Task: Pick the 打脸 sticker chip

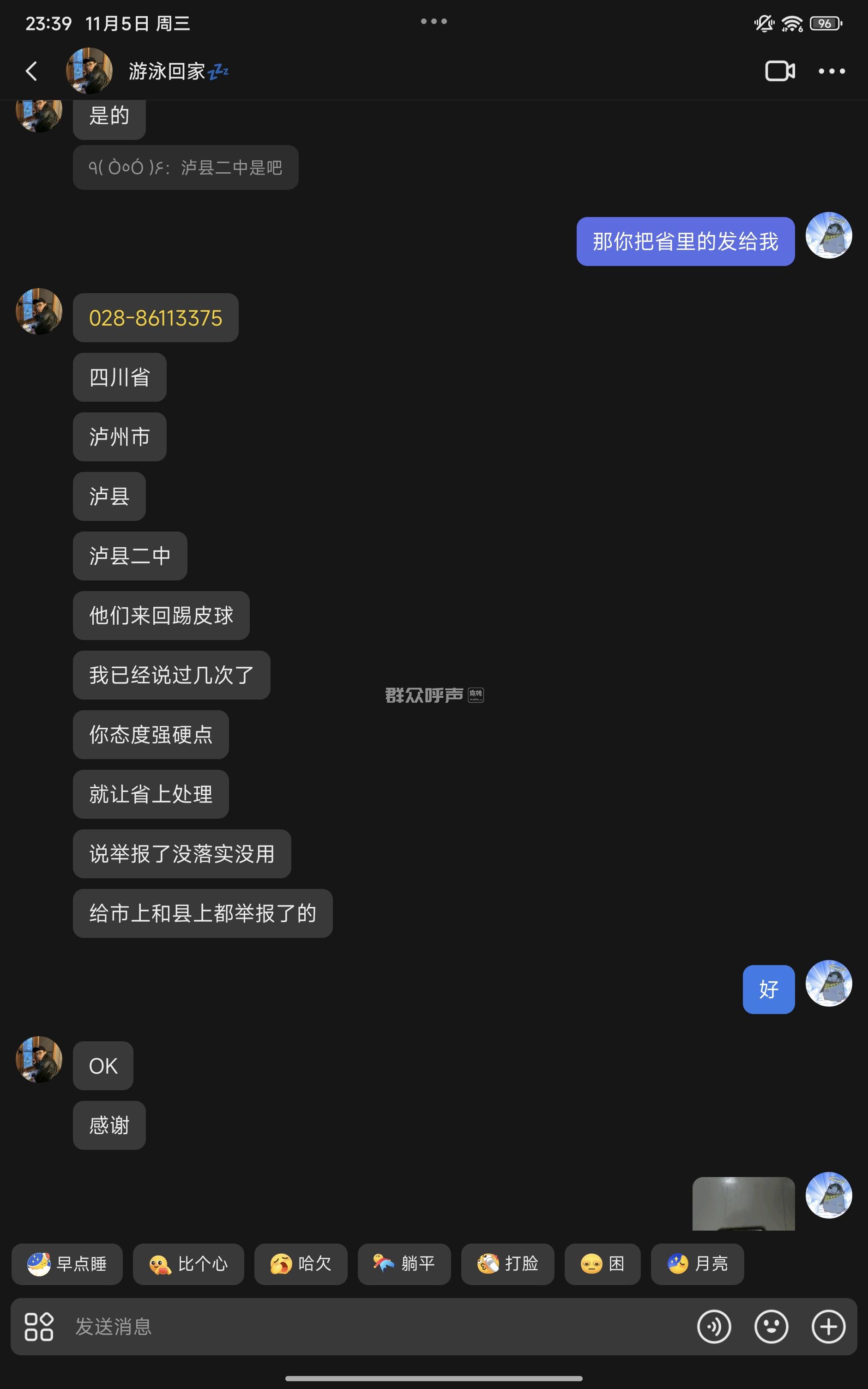Action: 507,1264
